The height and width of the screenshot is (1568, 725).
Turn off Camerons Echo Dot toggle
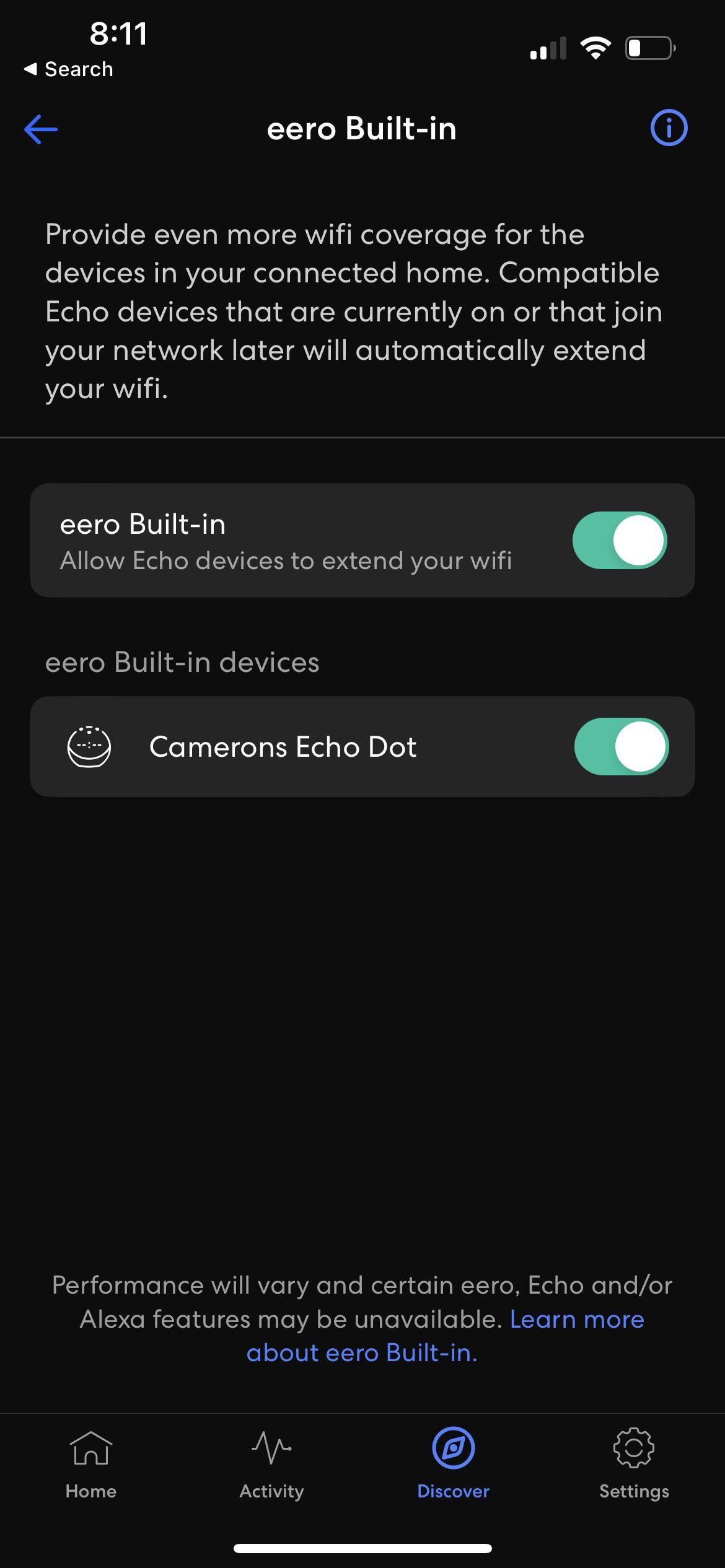[621, 746]
